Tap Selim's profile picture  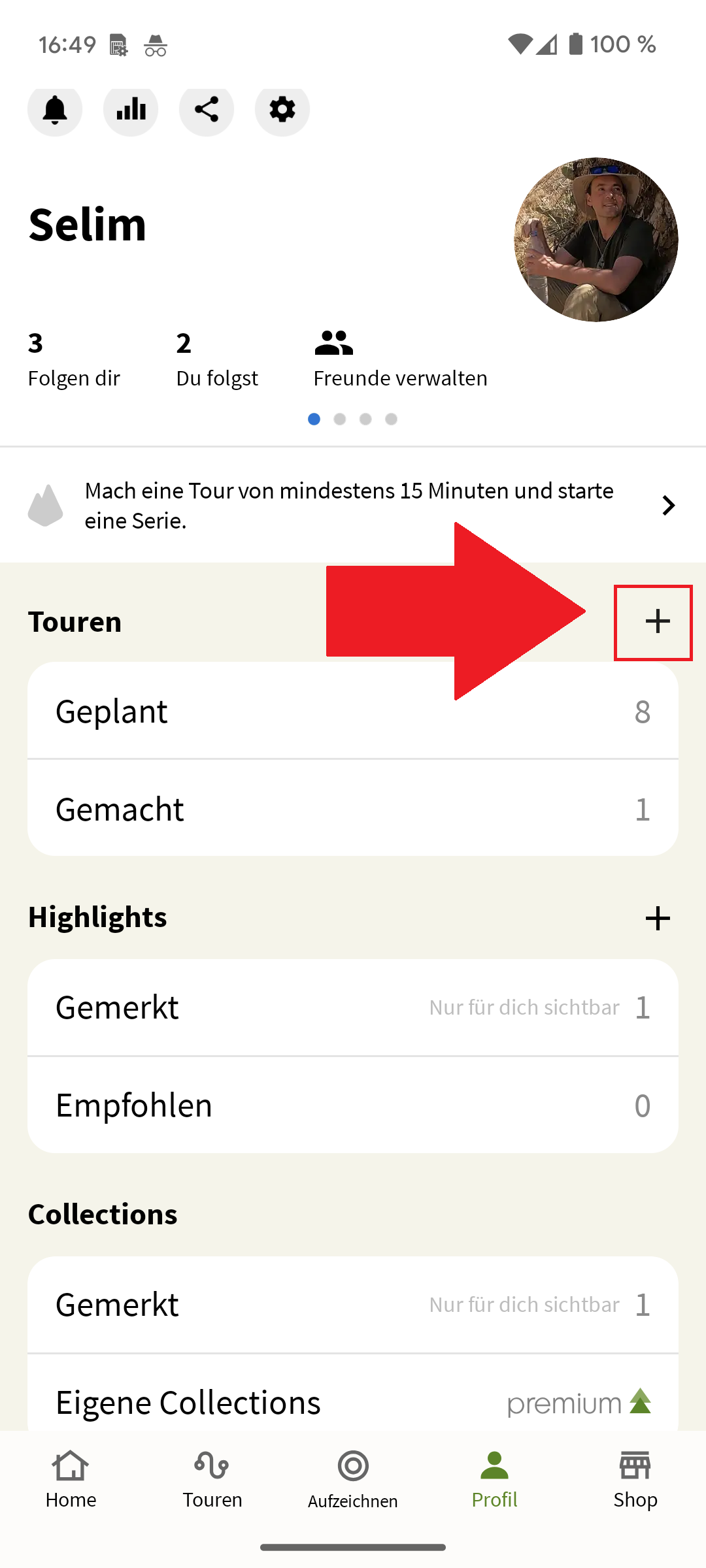pyautogui.click(x=596, y=240)
